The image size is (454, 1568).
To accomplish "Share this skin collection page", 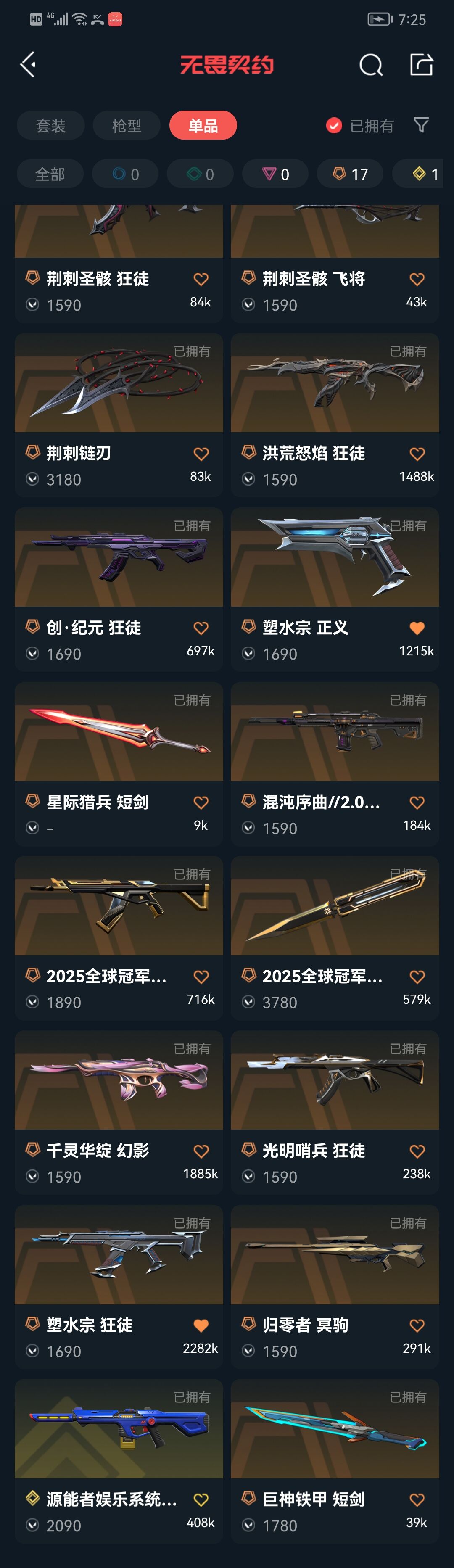I will [421, 64].
